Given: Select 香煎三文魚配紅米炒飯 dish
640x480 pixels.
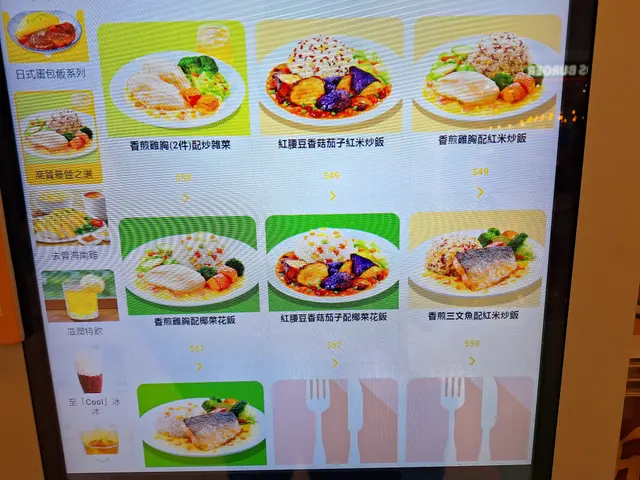Looking at the screenshot, I should pos(476,264).
